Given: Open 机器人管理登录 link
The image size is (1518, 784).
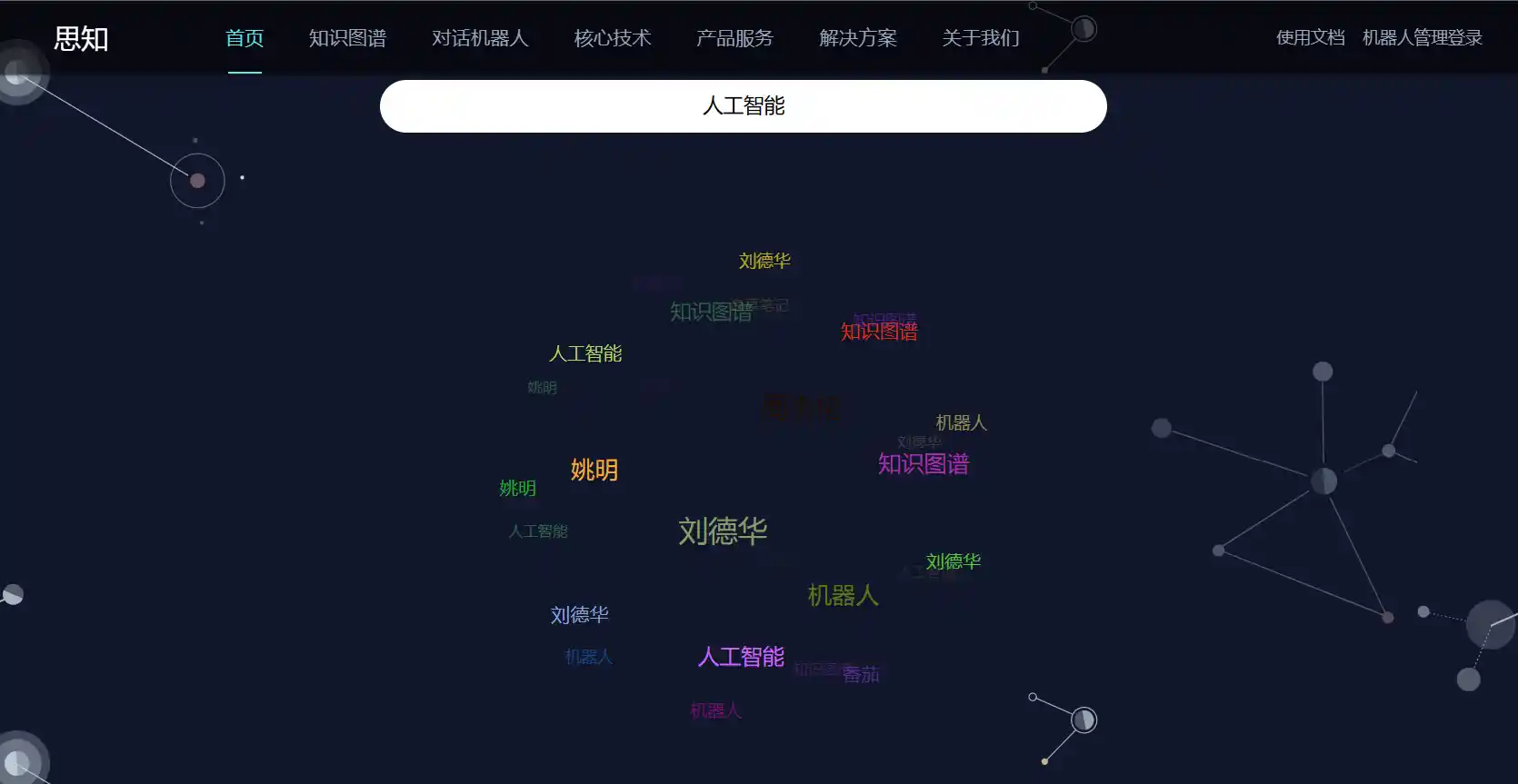Looking at the screenshot, I should [1423, 37].
